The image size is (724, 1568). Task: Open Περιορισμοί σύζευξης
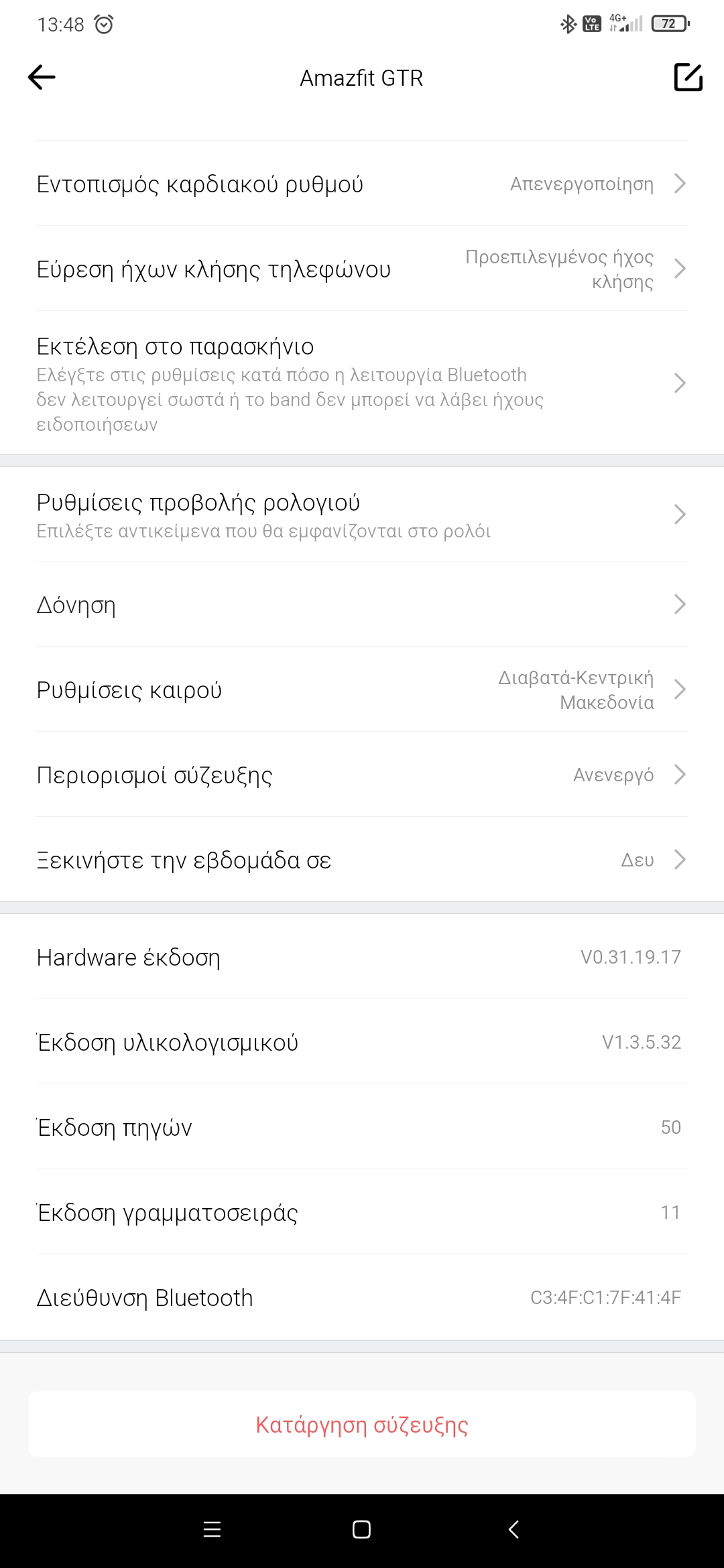(x=362, y=775)
